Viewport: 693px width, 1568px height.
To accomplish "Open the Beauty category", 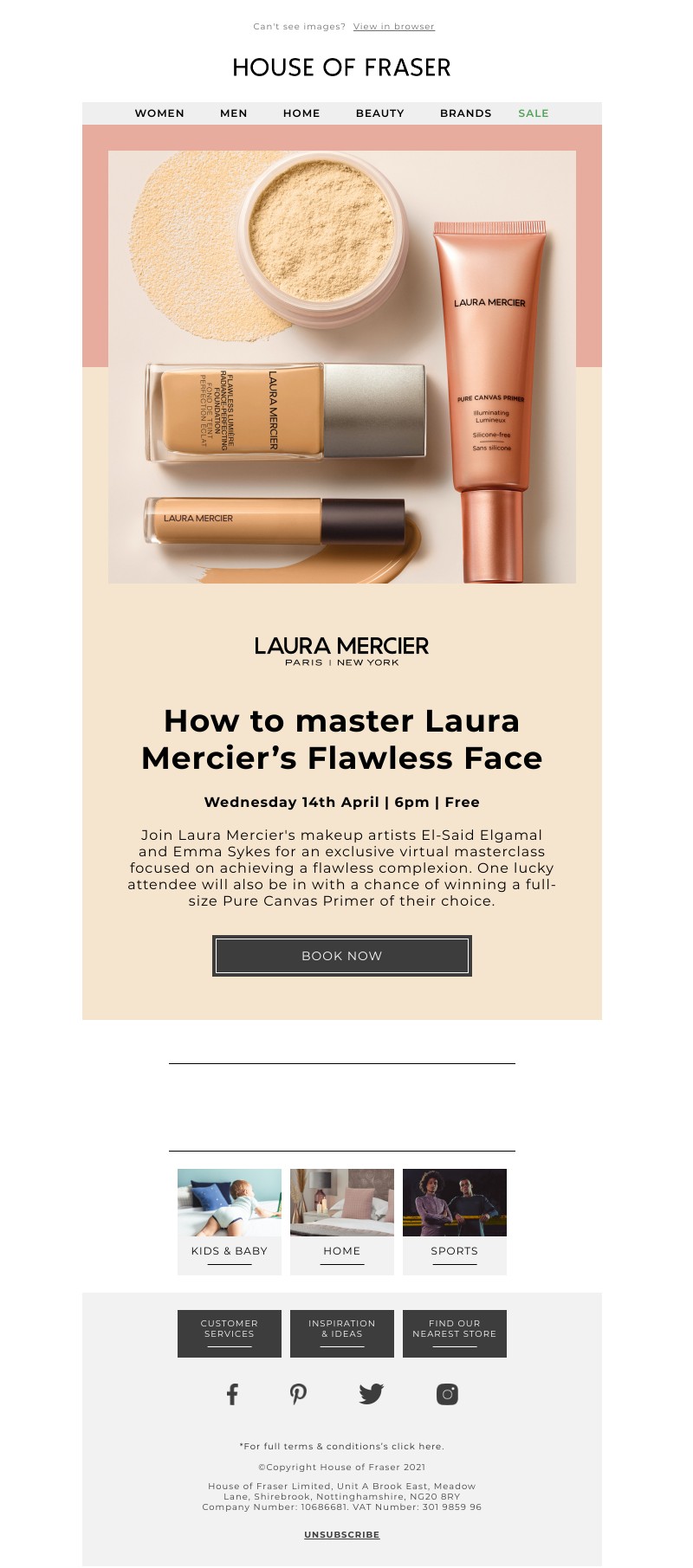I will click(x=379, y=113).
